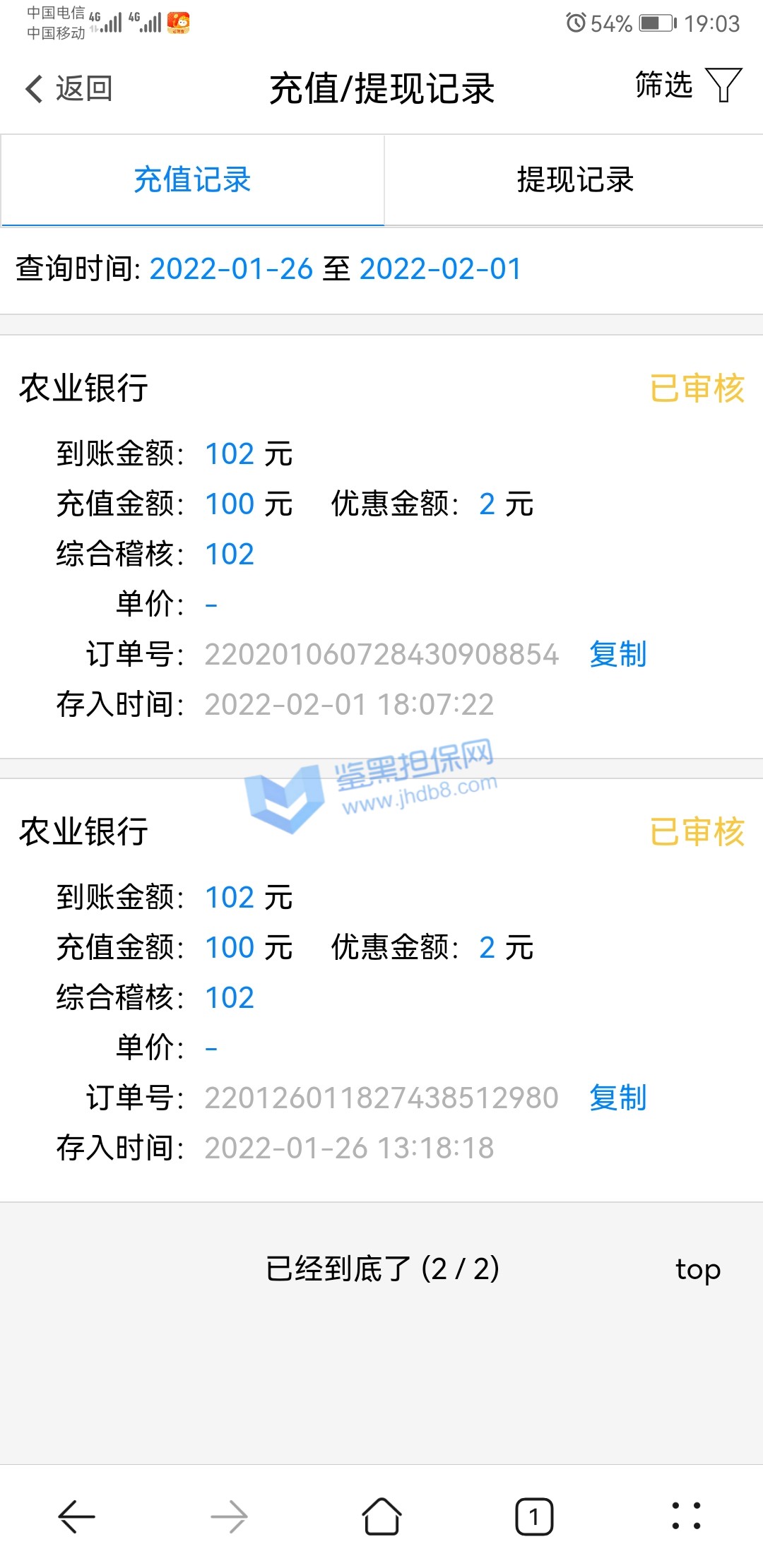Tap the browser back arrow
Viewport: 763px width, 1568px height.
(76, 1516)
